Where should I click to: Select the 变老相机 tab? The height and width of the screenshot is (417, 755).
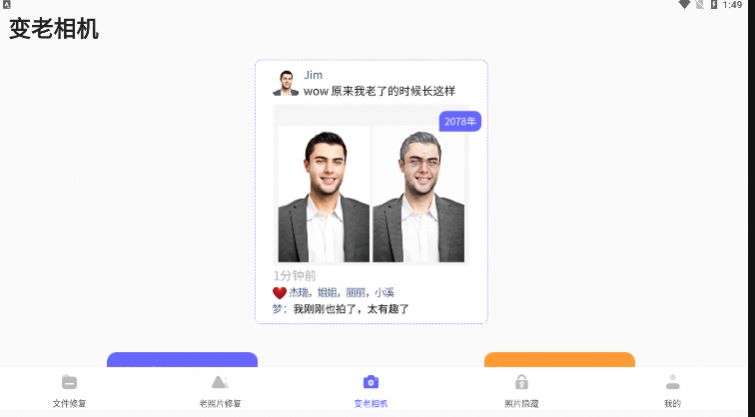pyautogui.click(x=371, y=391)
